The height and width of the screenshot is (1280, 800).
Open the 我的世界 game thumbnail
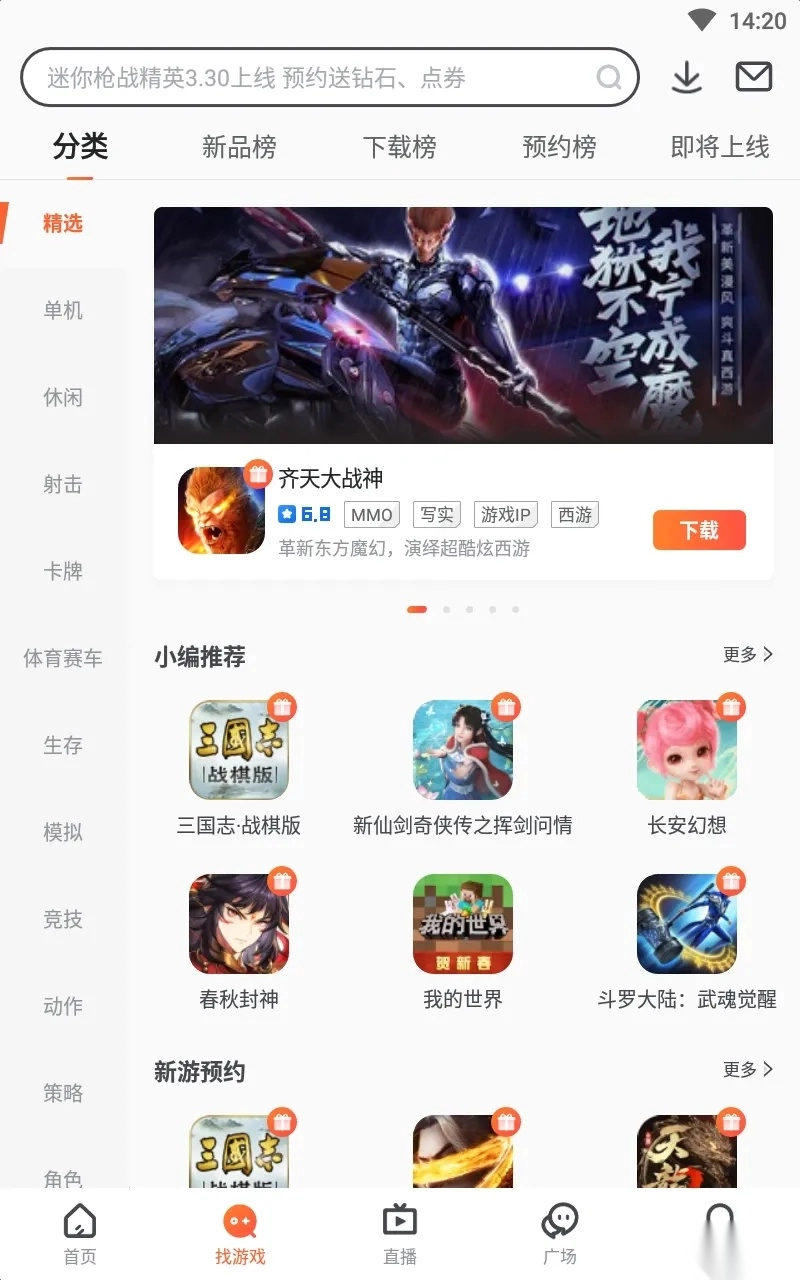click(463, 923)
